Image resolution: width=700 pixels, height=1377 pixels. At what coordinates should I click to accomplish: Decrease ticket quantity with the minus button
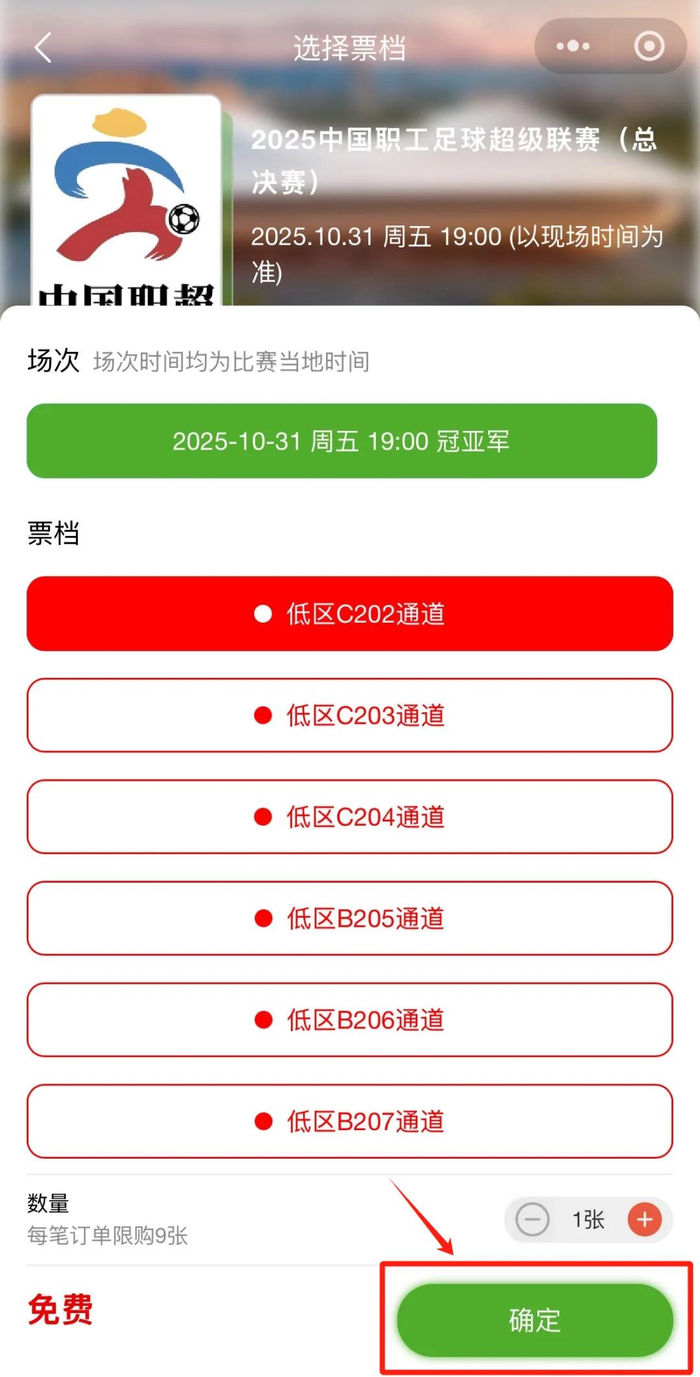[533, 1220]
